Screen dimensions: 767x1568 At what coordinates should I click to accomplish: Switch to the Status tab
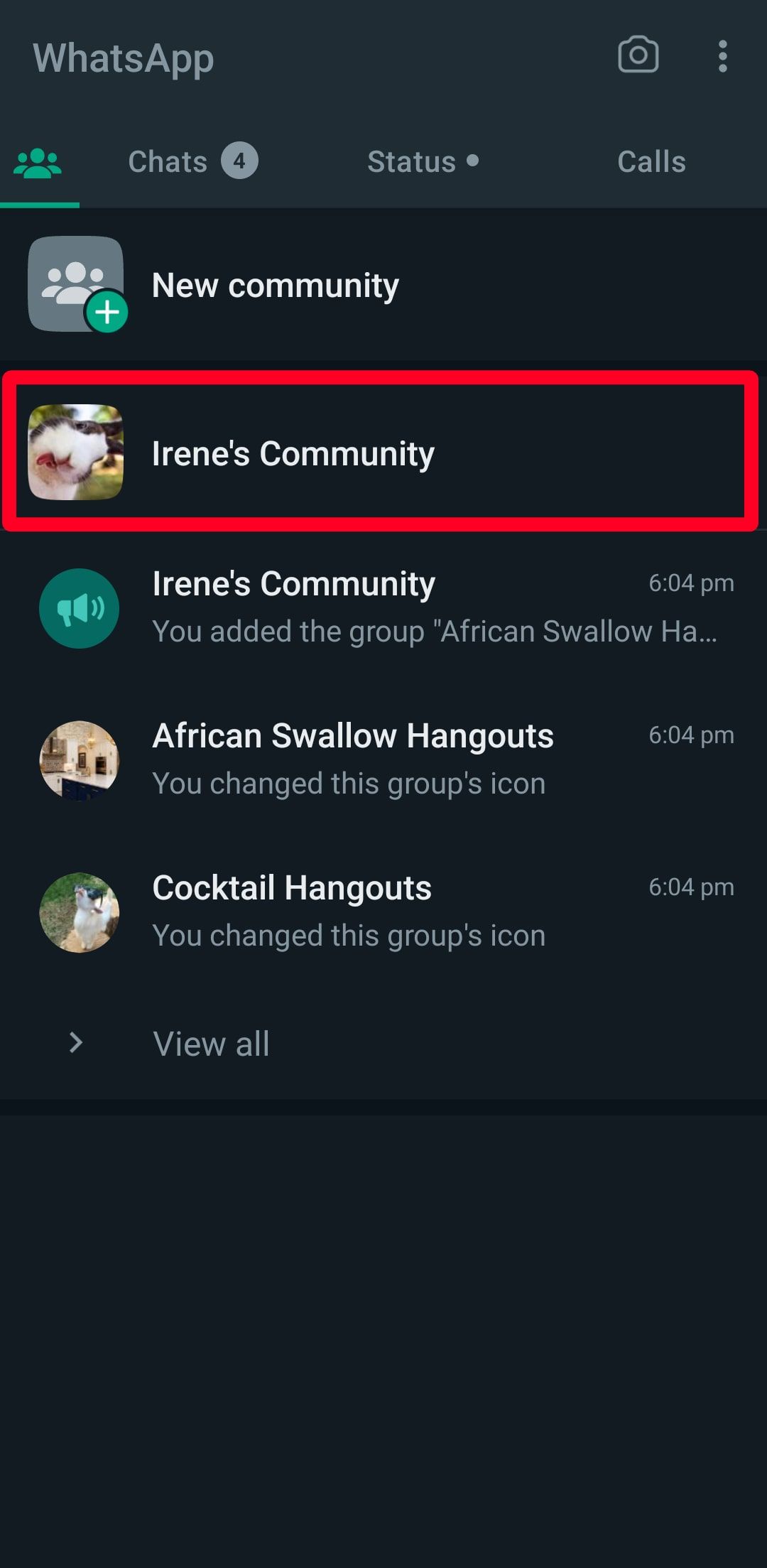click(x=412, y=161)
